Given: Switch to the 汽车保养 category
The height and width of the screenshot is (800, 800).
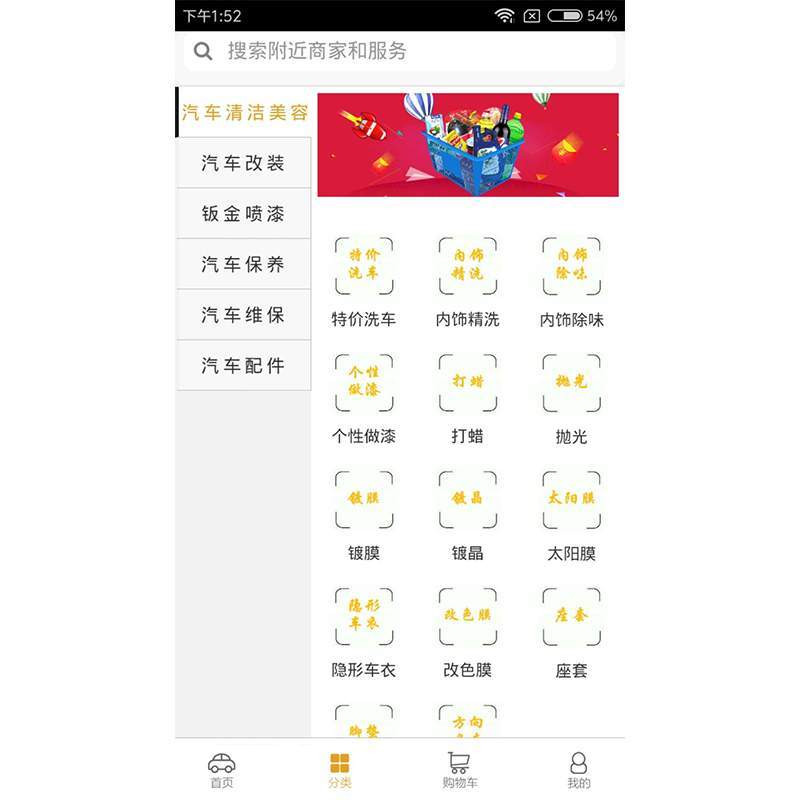Looking at the screenshot, I should point(243,264).
